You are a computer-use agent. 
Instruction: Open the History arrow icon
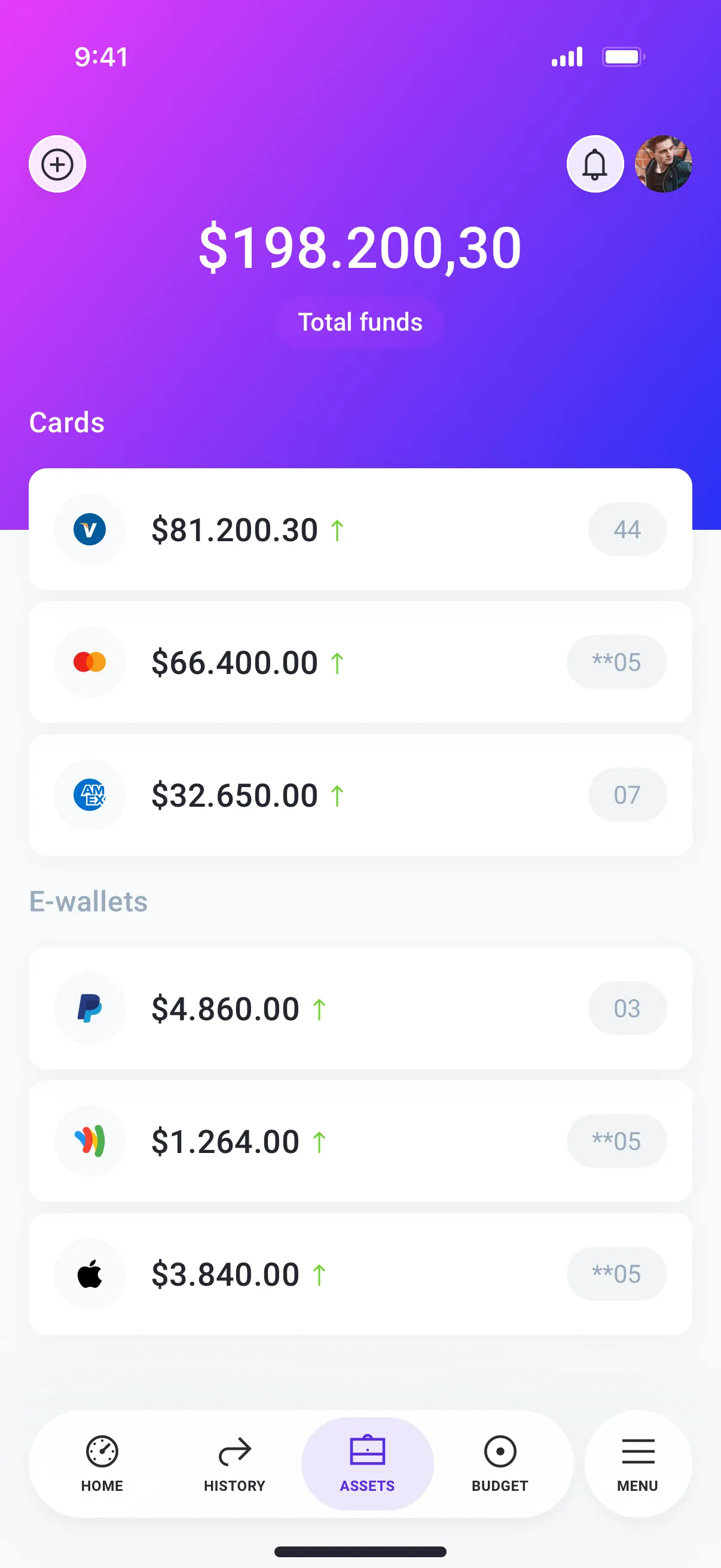tap(234, 1451)
